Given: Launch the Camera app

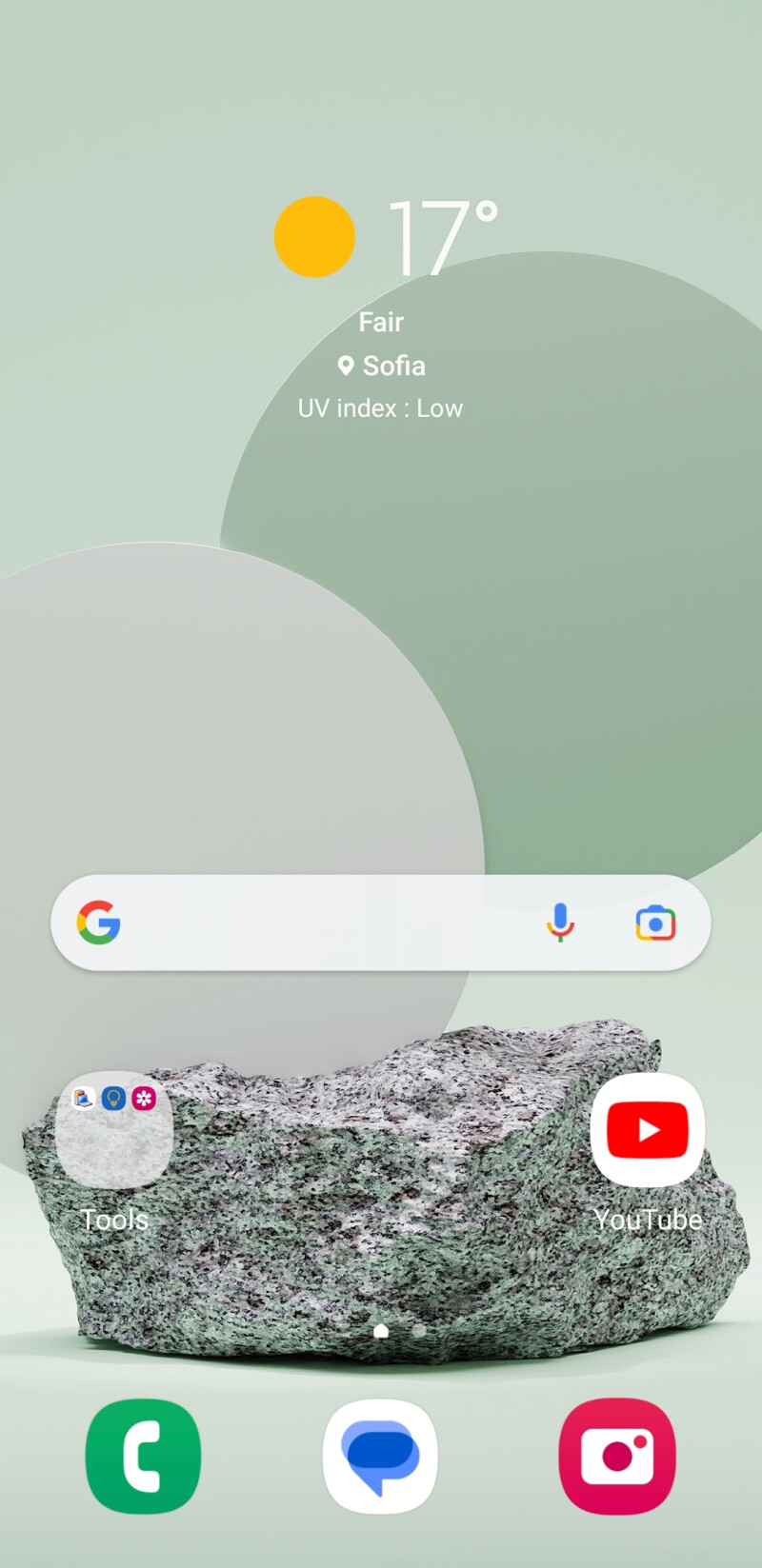Looking at the screenshot, I should pyautogui.click(x=617, y=1456).
